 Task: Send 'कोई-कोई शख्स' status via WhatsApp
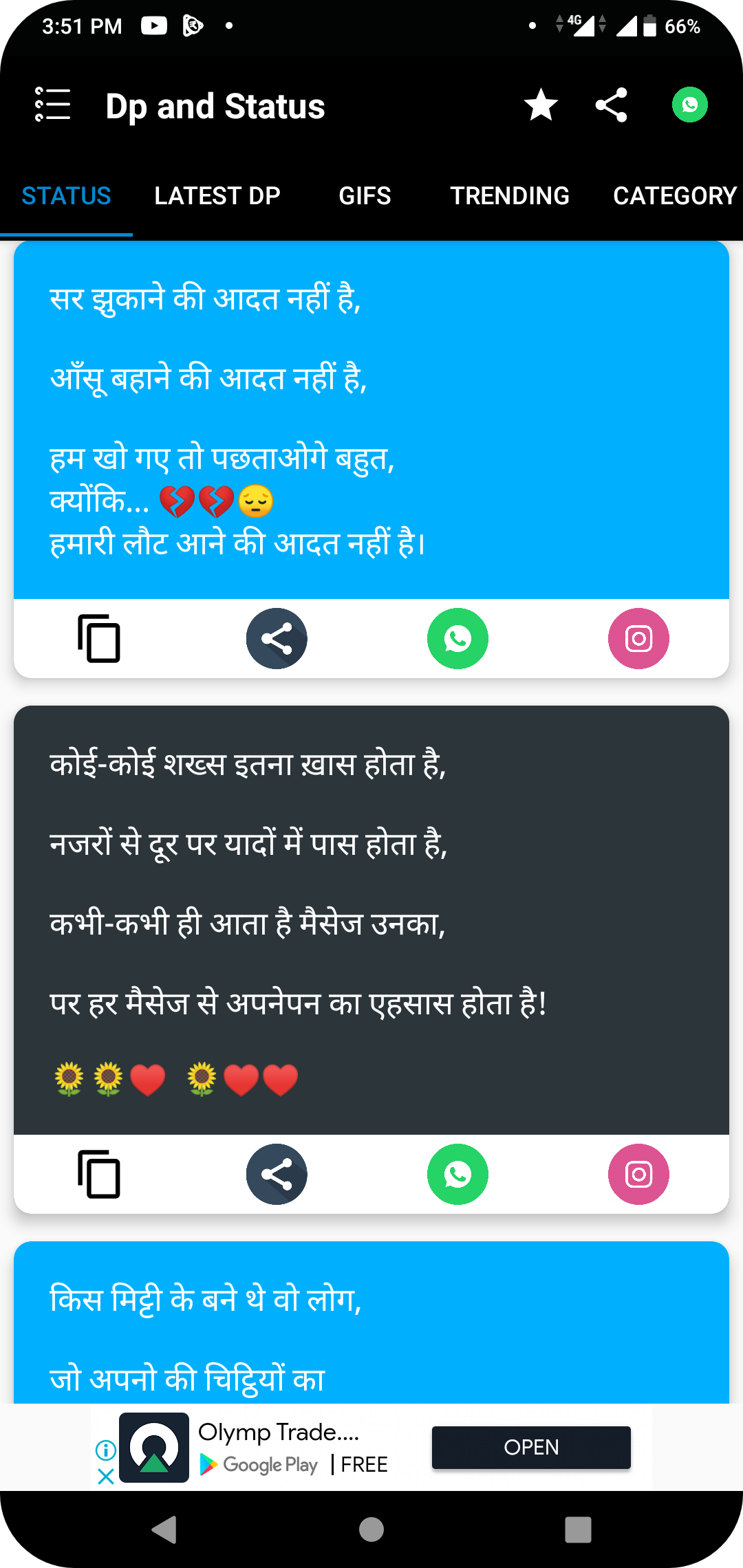click(457, 1175)
